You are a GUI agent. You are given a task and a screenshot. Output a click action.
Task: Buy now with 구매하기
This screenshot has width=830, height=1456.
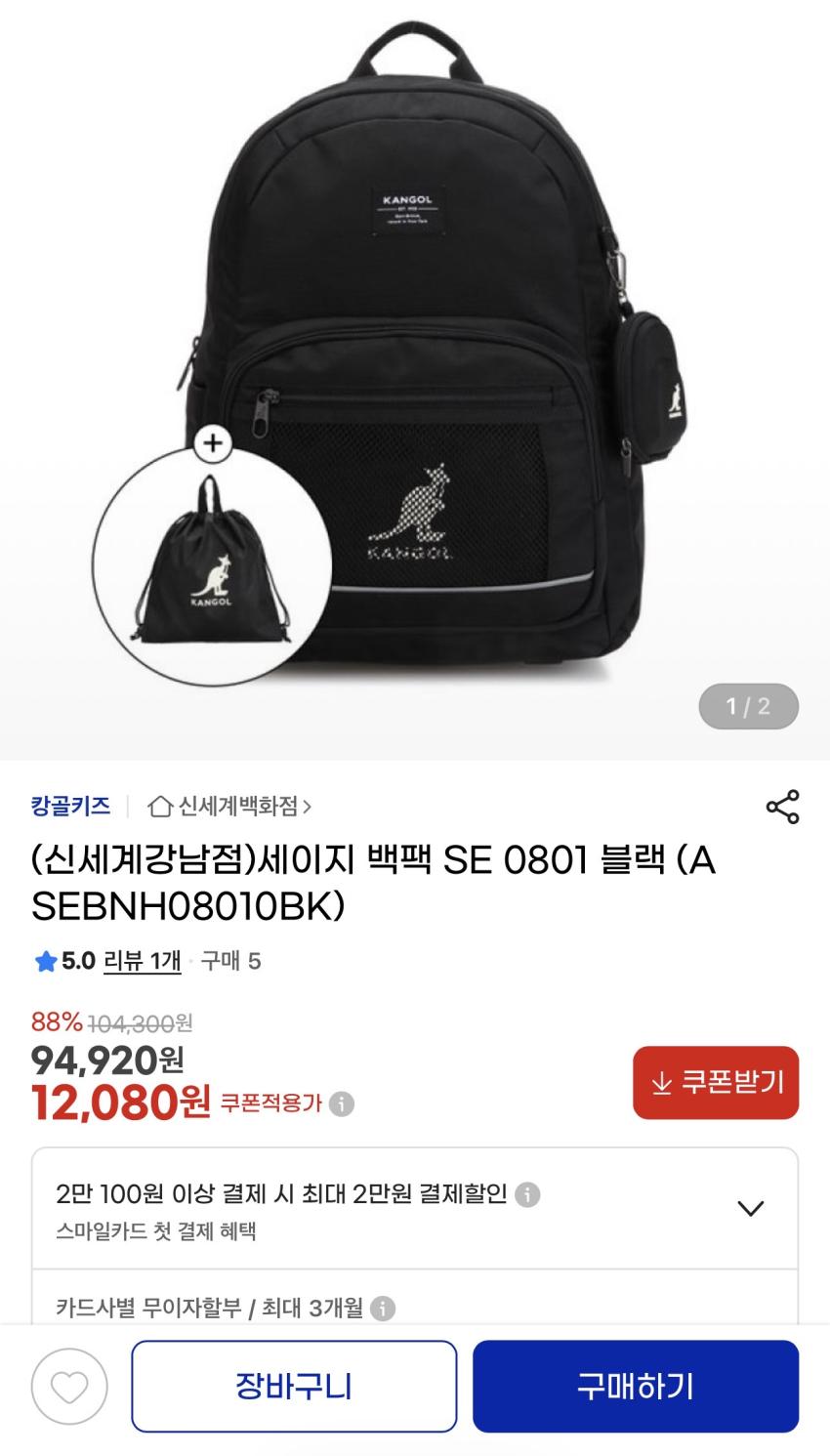636,1386
